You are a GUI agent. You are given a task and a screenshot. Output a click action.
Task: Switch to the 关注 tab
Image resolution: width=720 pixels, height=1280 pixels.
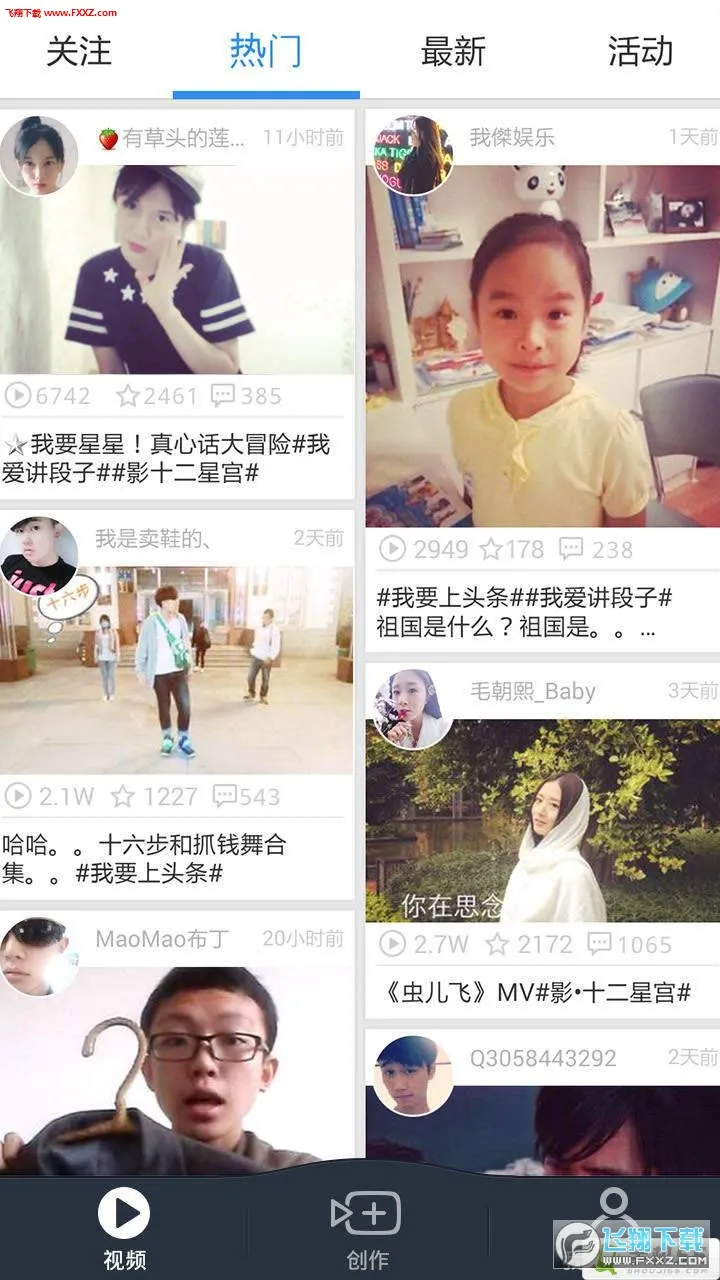pyautogui.click(x=78, y=51)
